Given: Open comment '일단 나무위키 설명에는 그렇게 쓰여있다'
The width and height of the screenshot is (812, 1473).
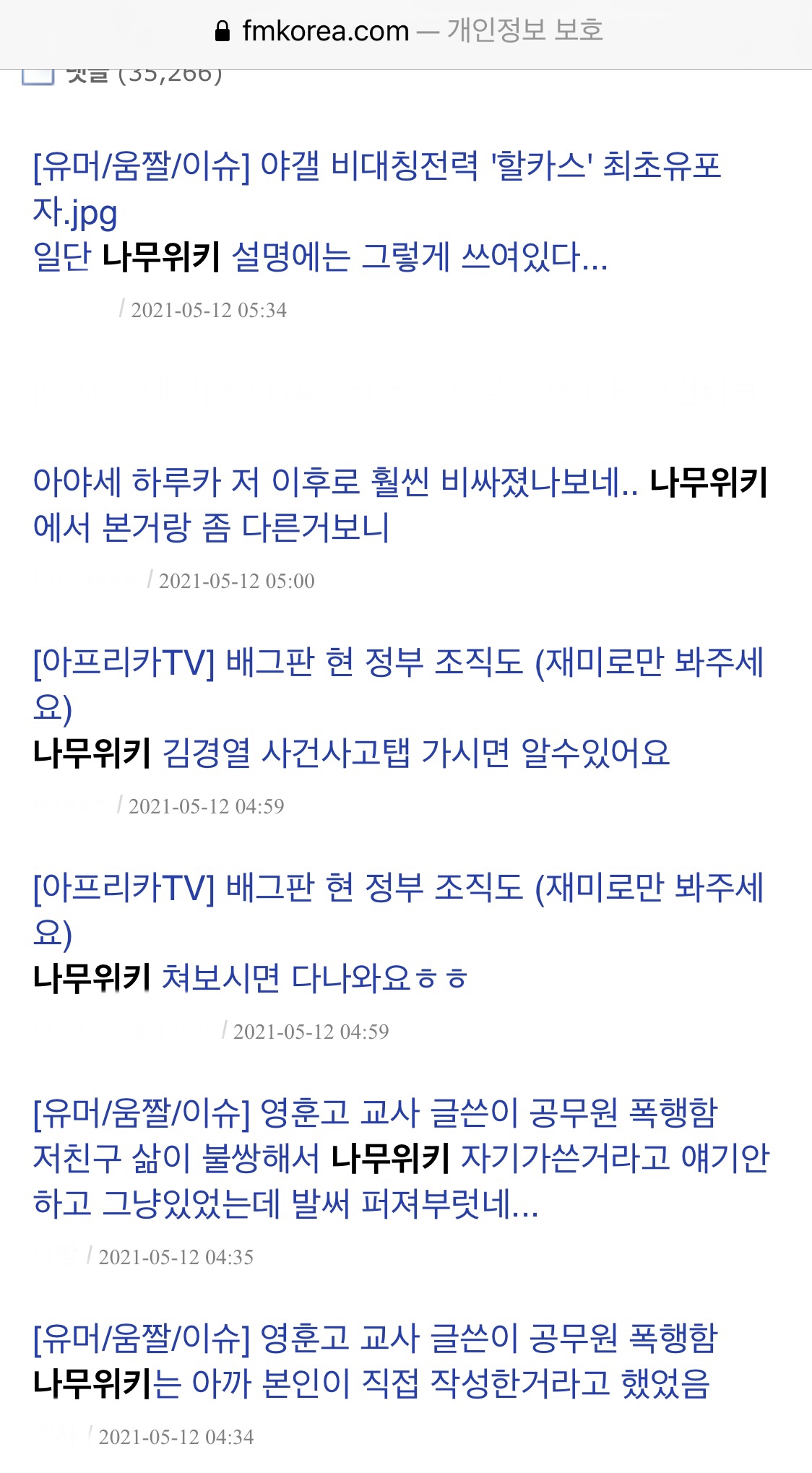Looking at the screenshot, I should [x=320, y=257].
